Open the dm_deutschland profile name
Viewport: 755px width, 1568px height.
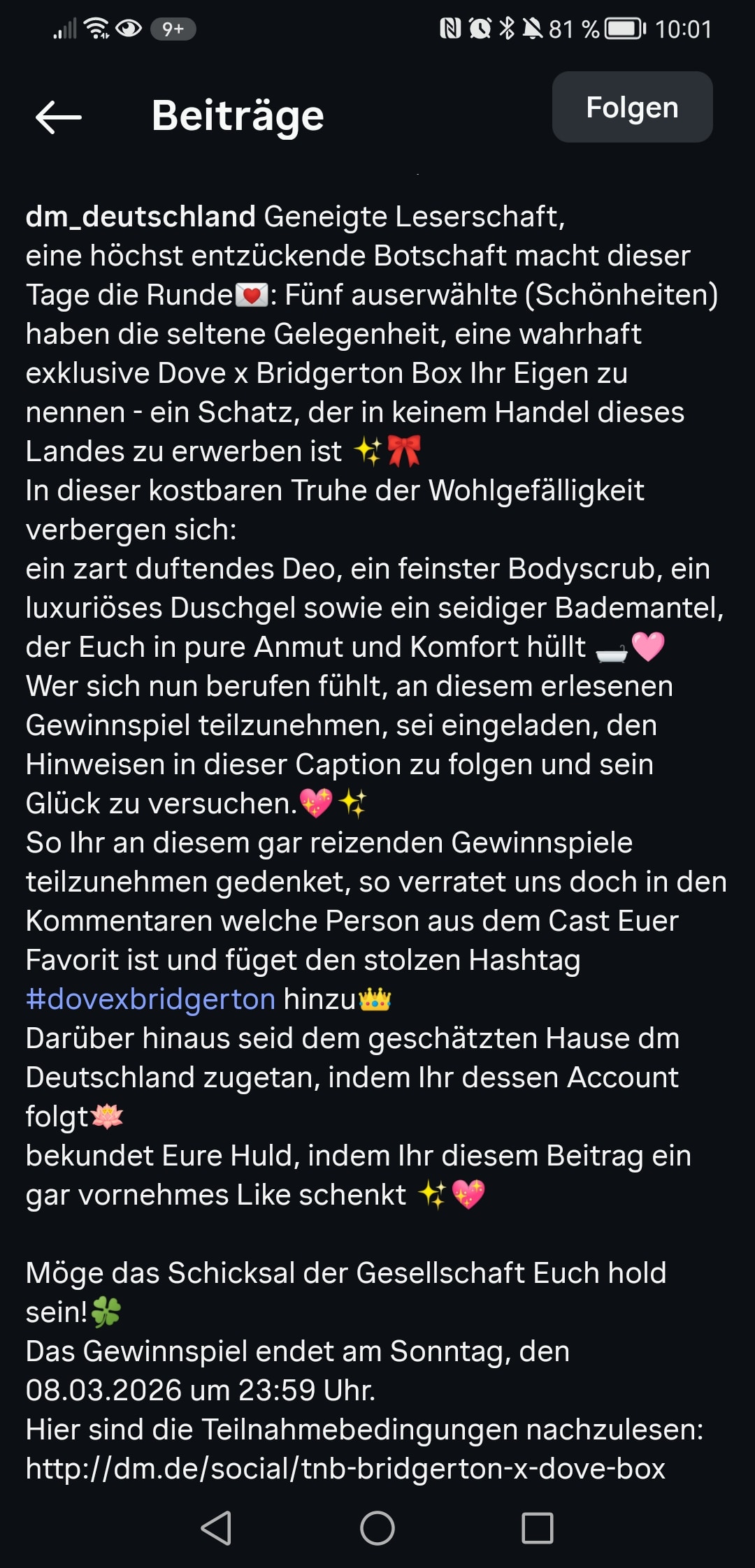click(141, 217)
